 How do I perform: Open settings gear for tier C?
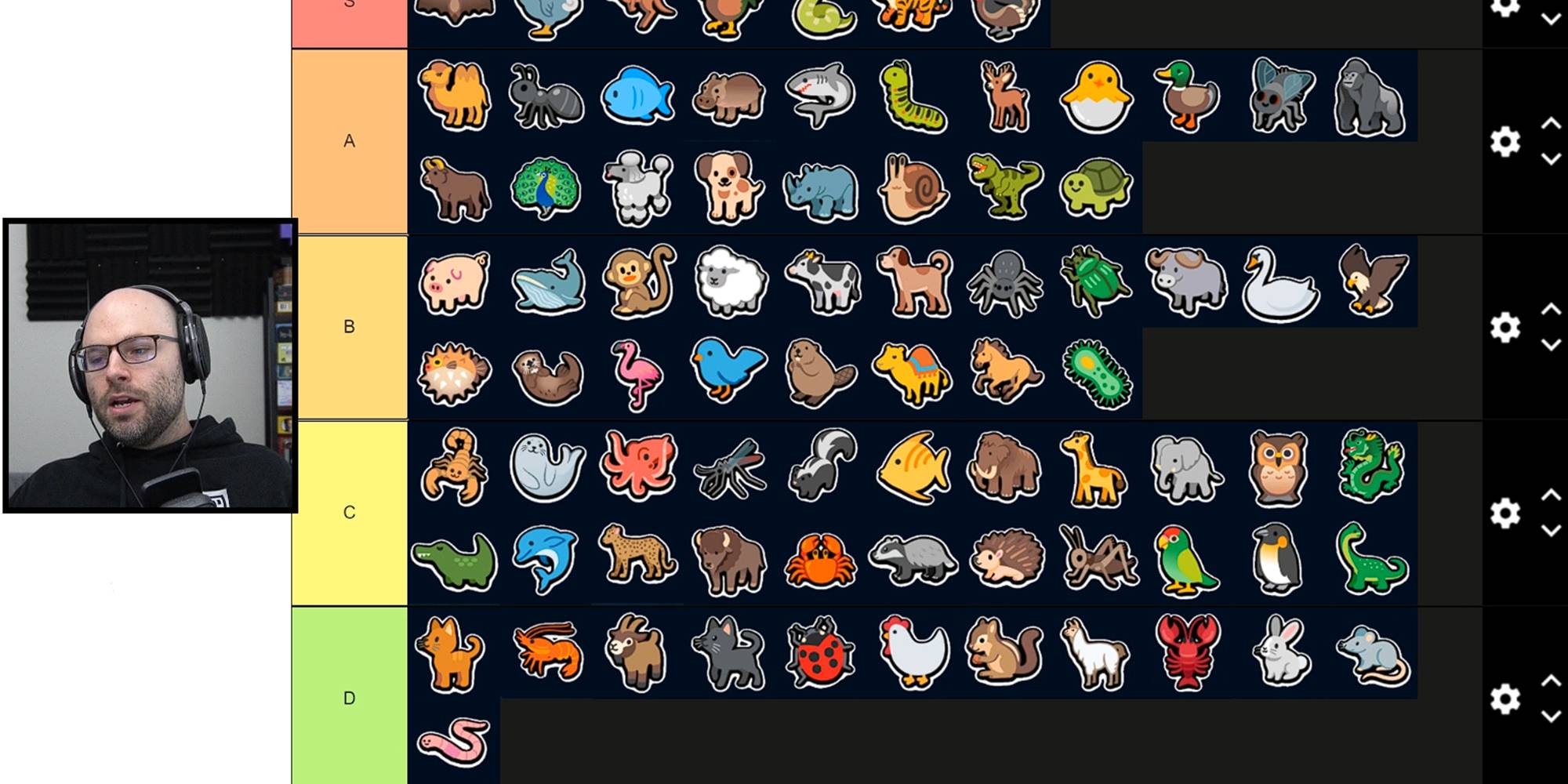1504,513
